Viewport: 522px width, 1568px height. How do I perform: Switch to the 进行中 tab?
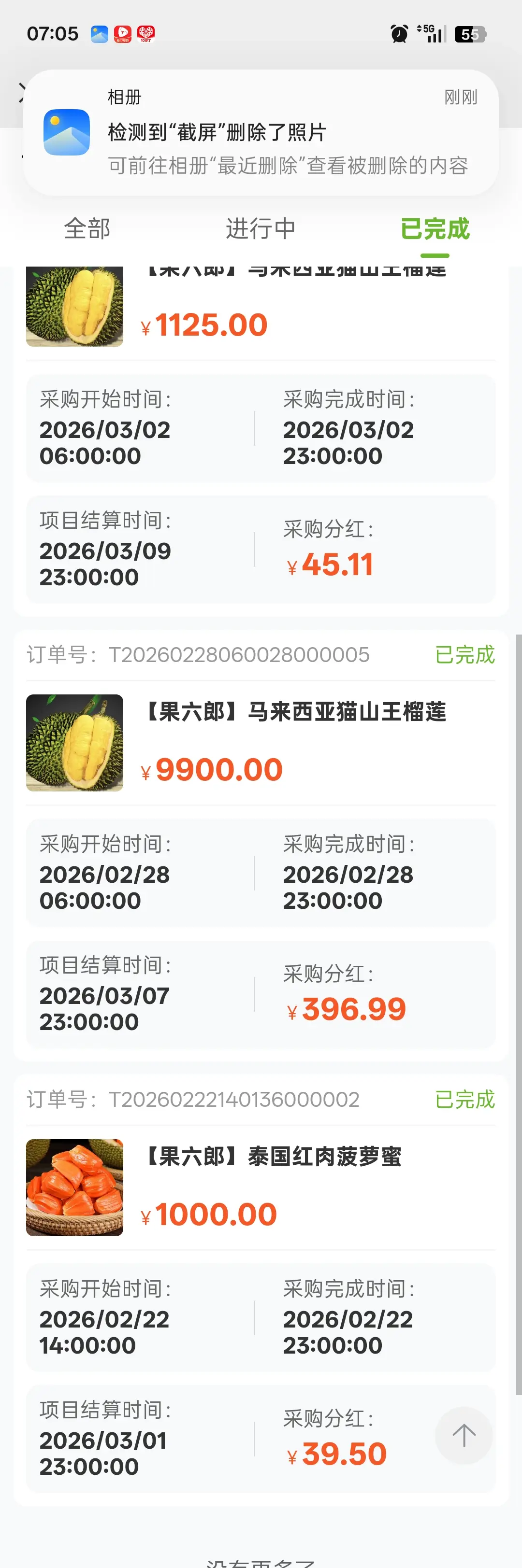pyautogui.click(x=261, y=229)
